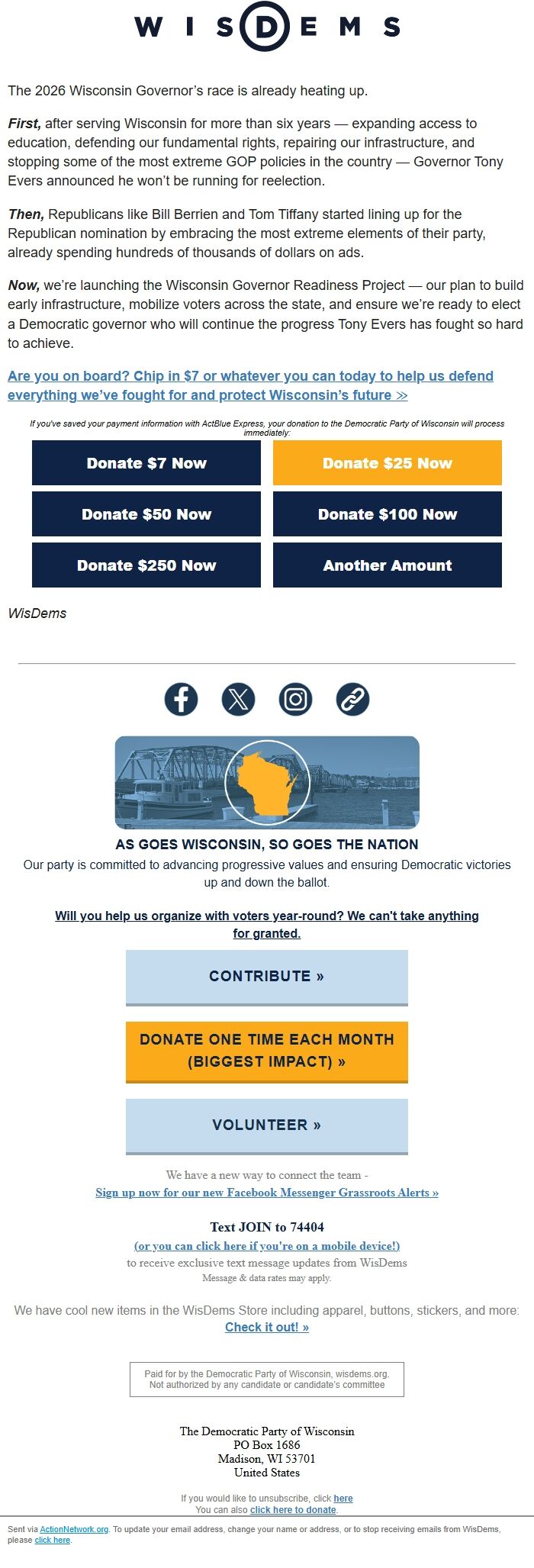
Task: Choose Donate $50 Now
Action: click(146, 514)
